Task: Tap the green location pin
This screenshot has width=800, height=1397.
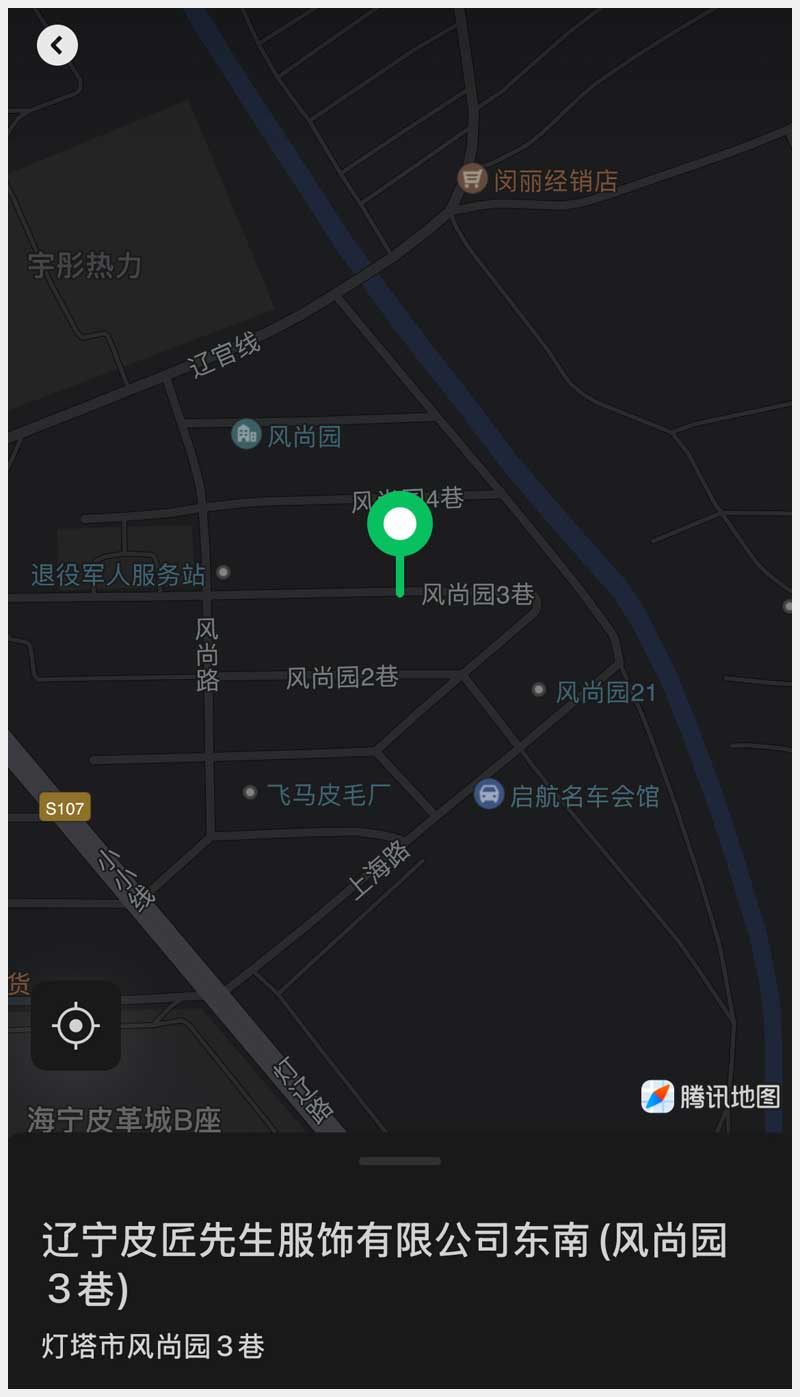Action: coord(400,525)
